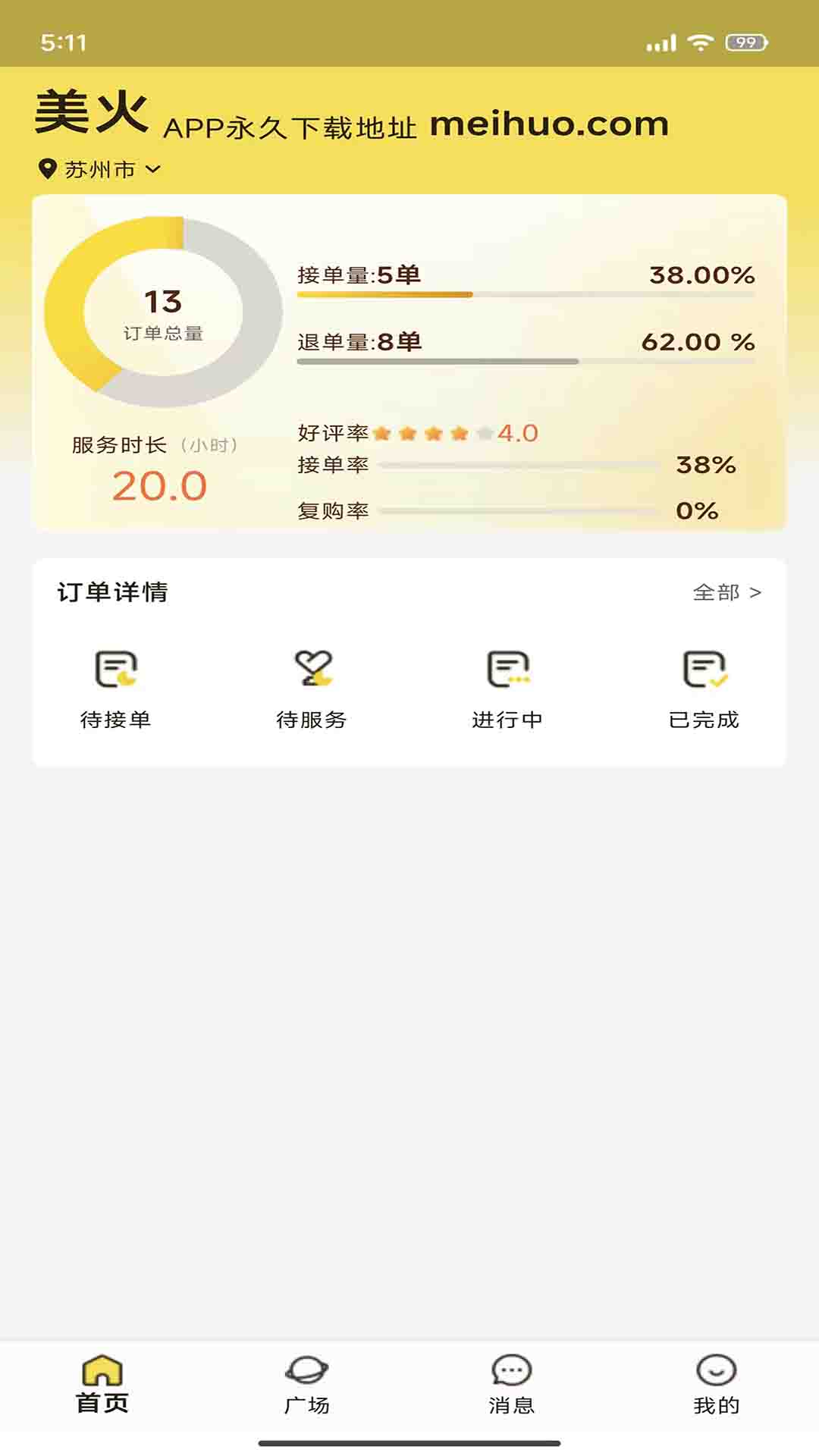Open 待服务 orders awaiting service
This screenshot has width=819, height=1456.
[312, 688]
